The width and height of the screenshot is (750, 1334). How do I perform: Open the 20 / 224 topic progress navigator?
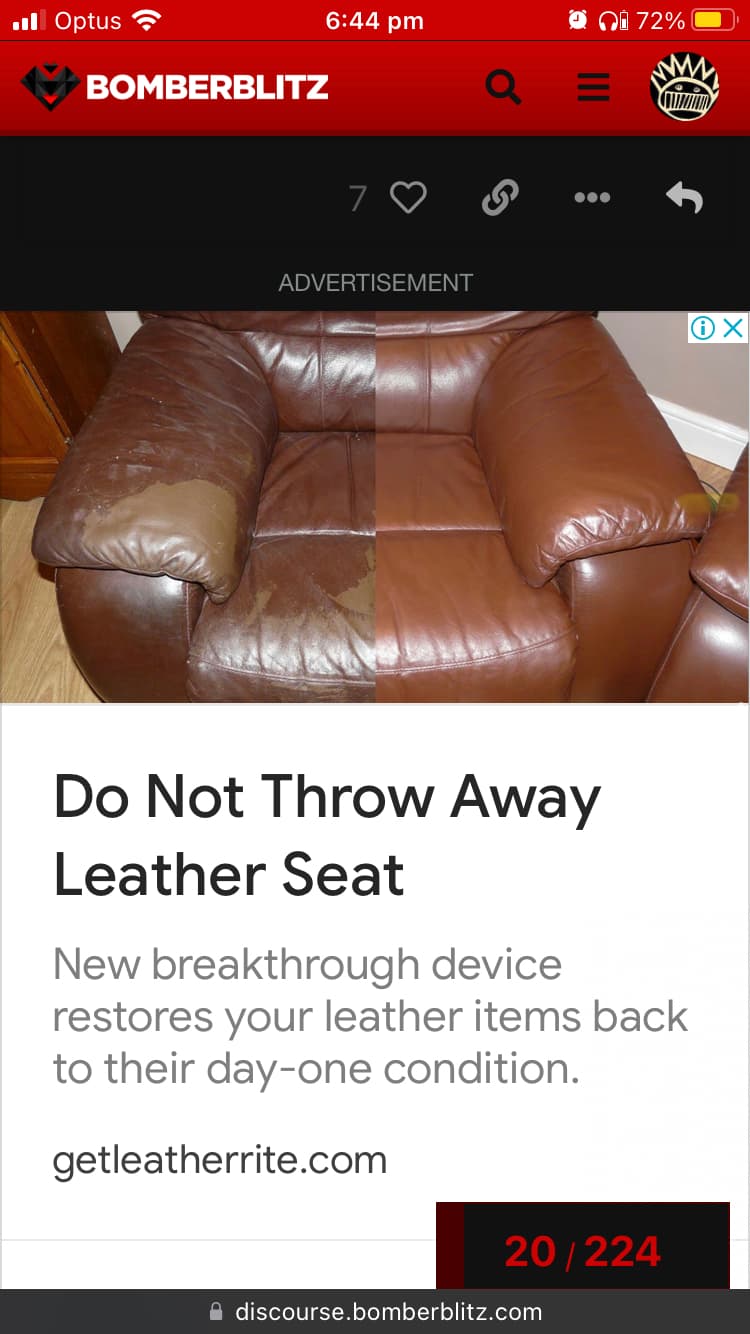(x=583, y=1251)
